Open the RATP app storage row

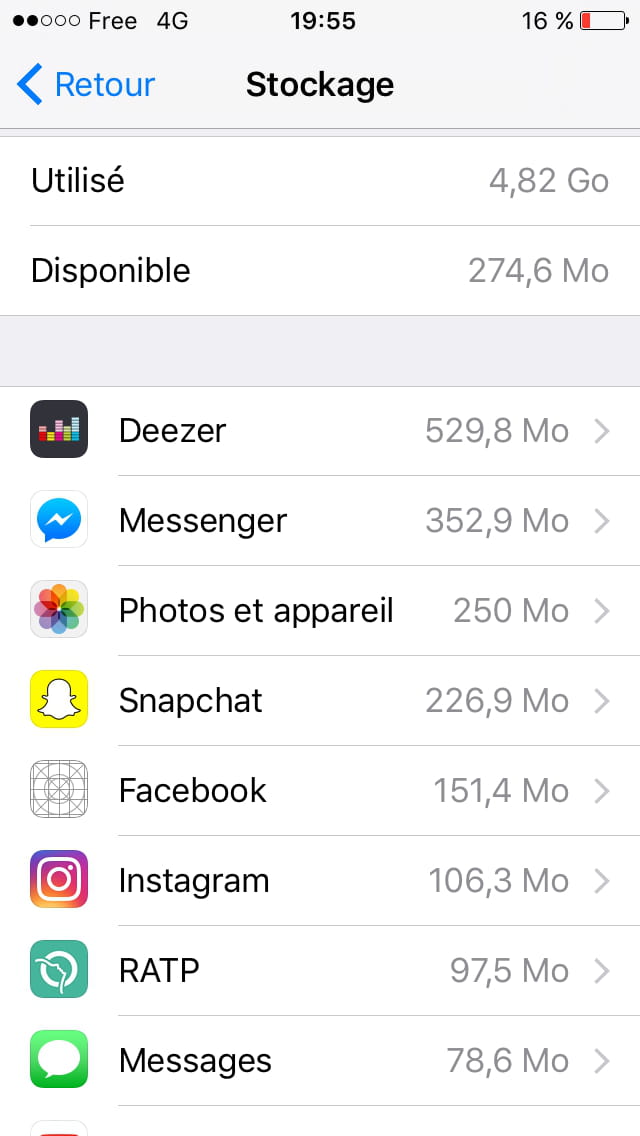(x=320, y=970)
